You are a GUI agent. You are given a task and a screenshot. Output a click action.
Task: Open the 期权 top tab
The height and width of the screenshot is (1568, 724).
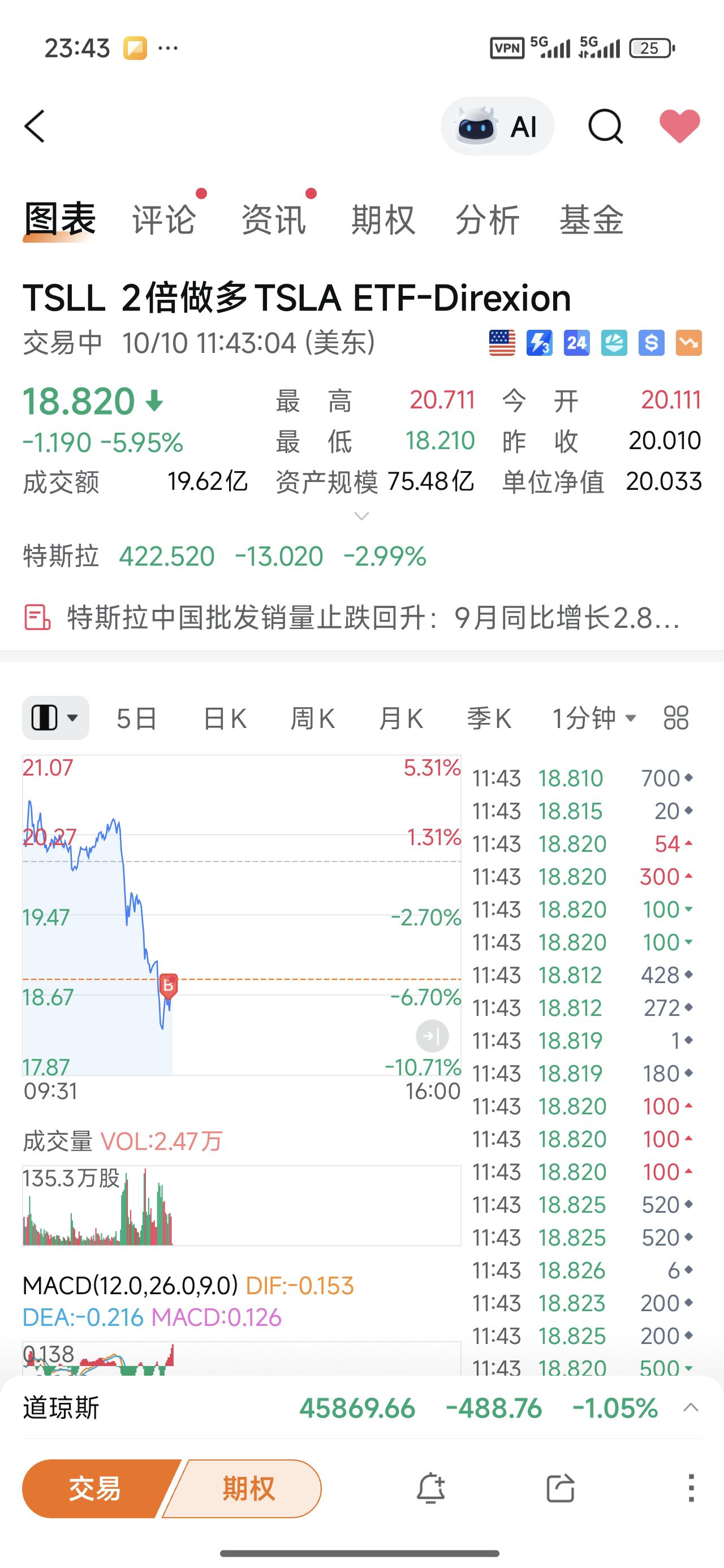383,219
